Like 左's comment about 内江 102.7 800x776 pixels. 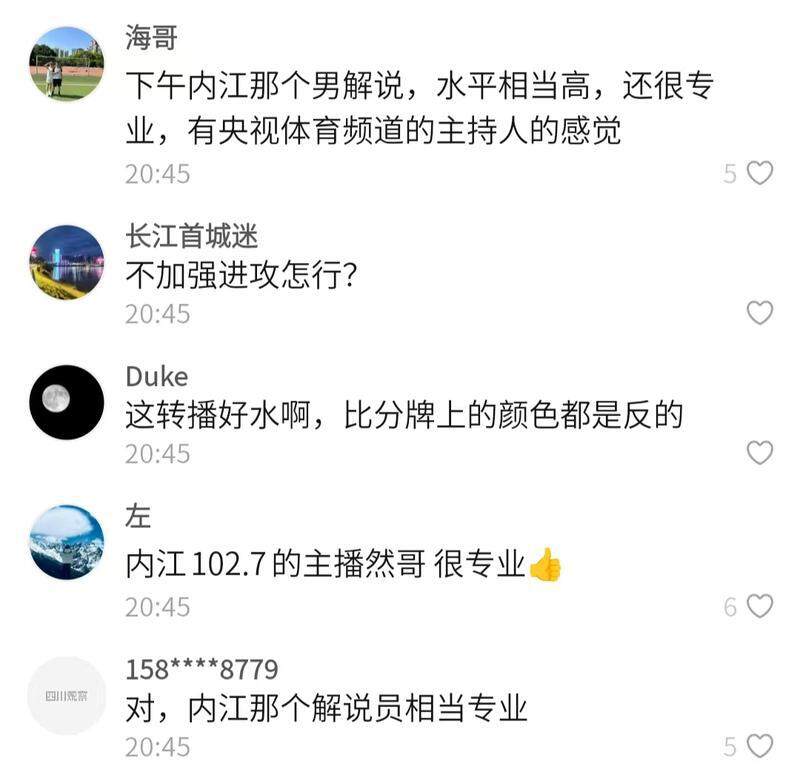[760, 606]
